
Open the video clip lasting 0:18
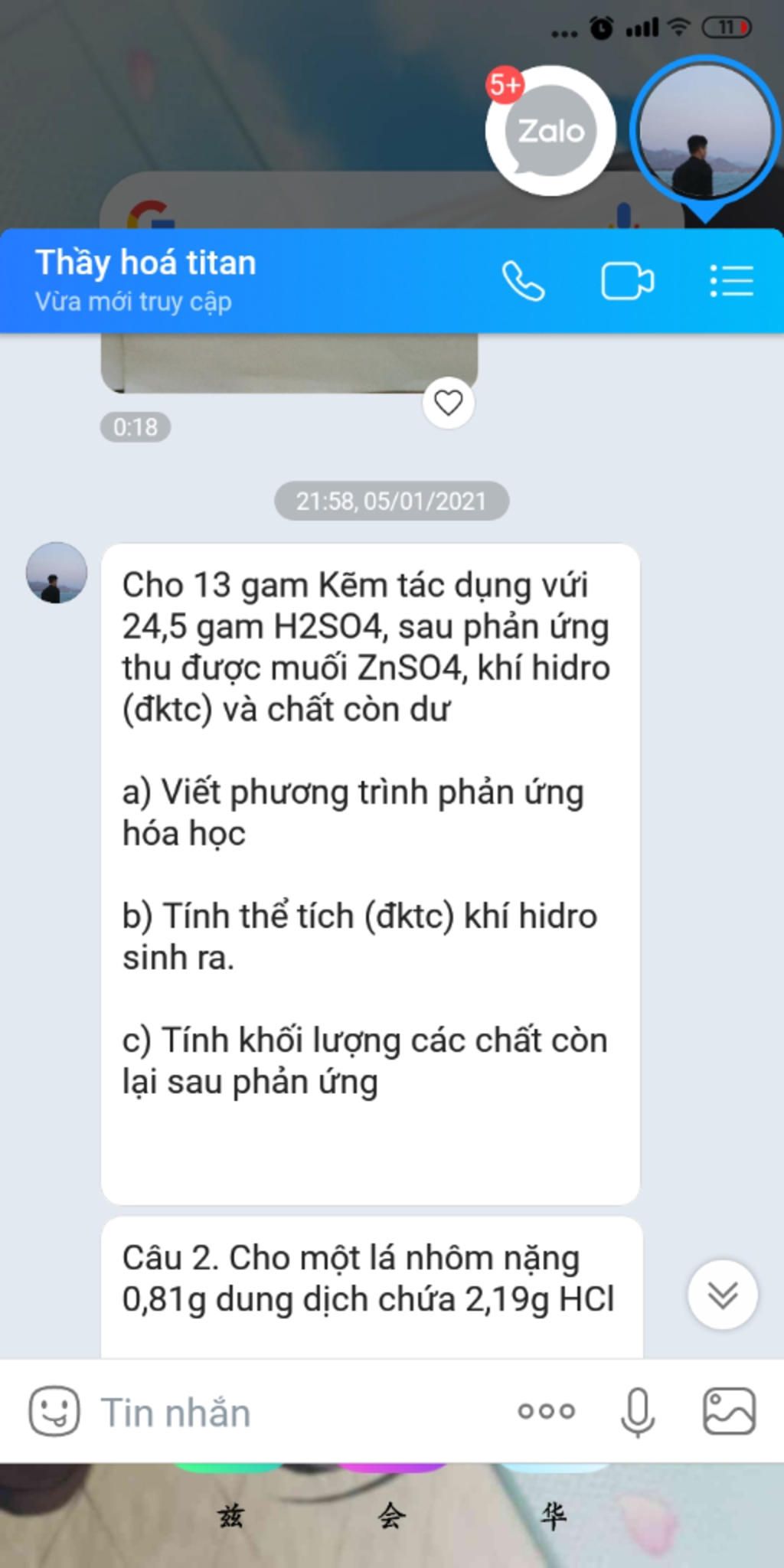[x=289, y=362]
